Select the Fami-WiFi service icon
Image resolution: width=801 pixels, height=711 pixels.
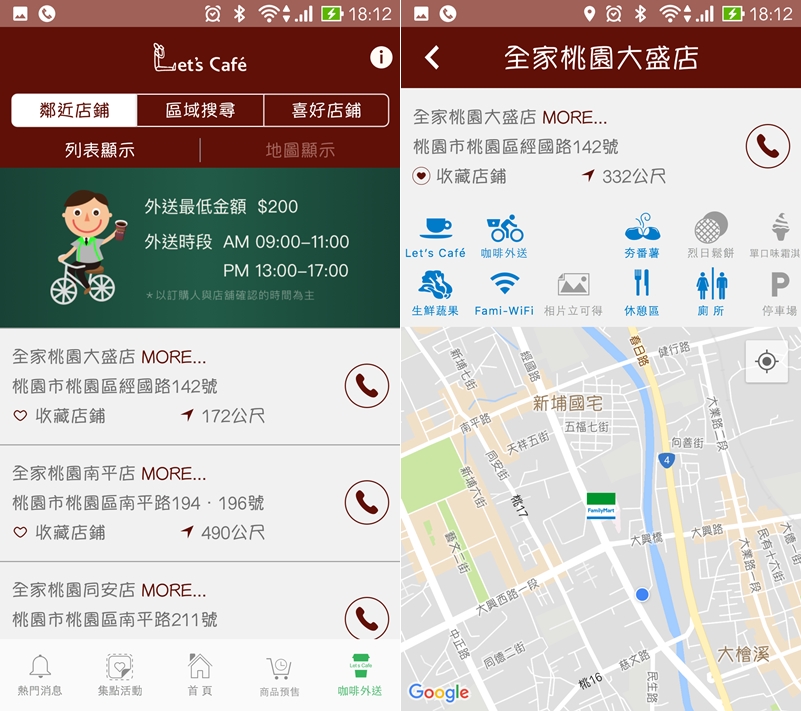(x=504, y=293)
